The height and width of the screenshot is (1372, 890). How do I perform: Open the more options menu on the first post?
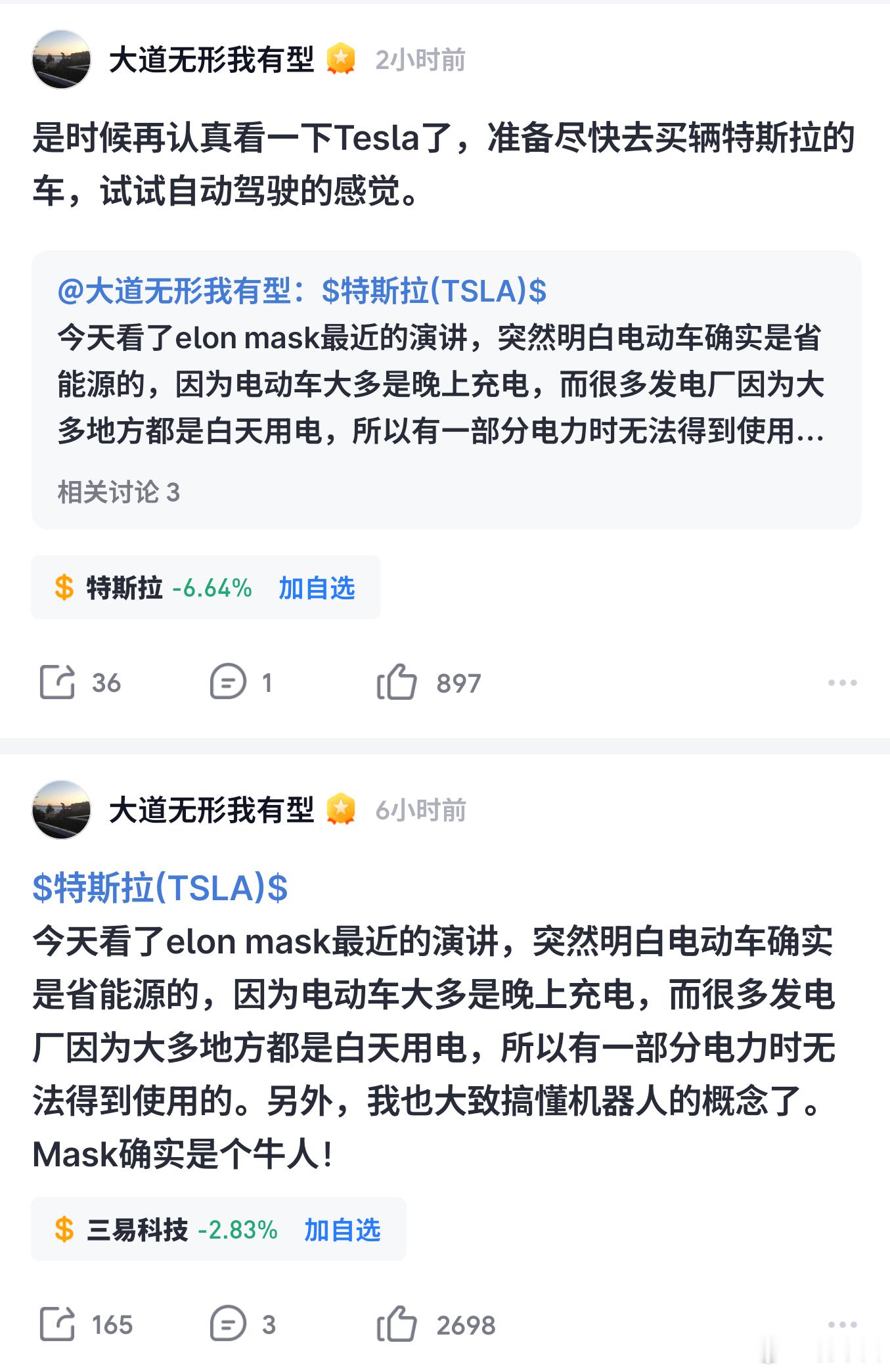[x=843, y=683]
